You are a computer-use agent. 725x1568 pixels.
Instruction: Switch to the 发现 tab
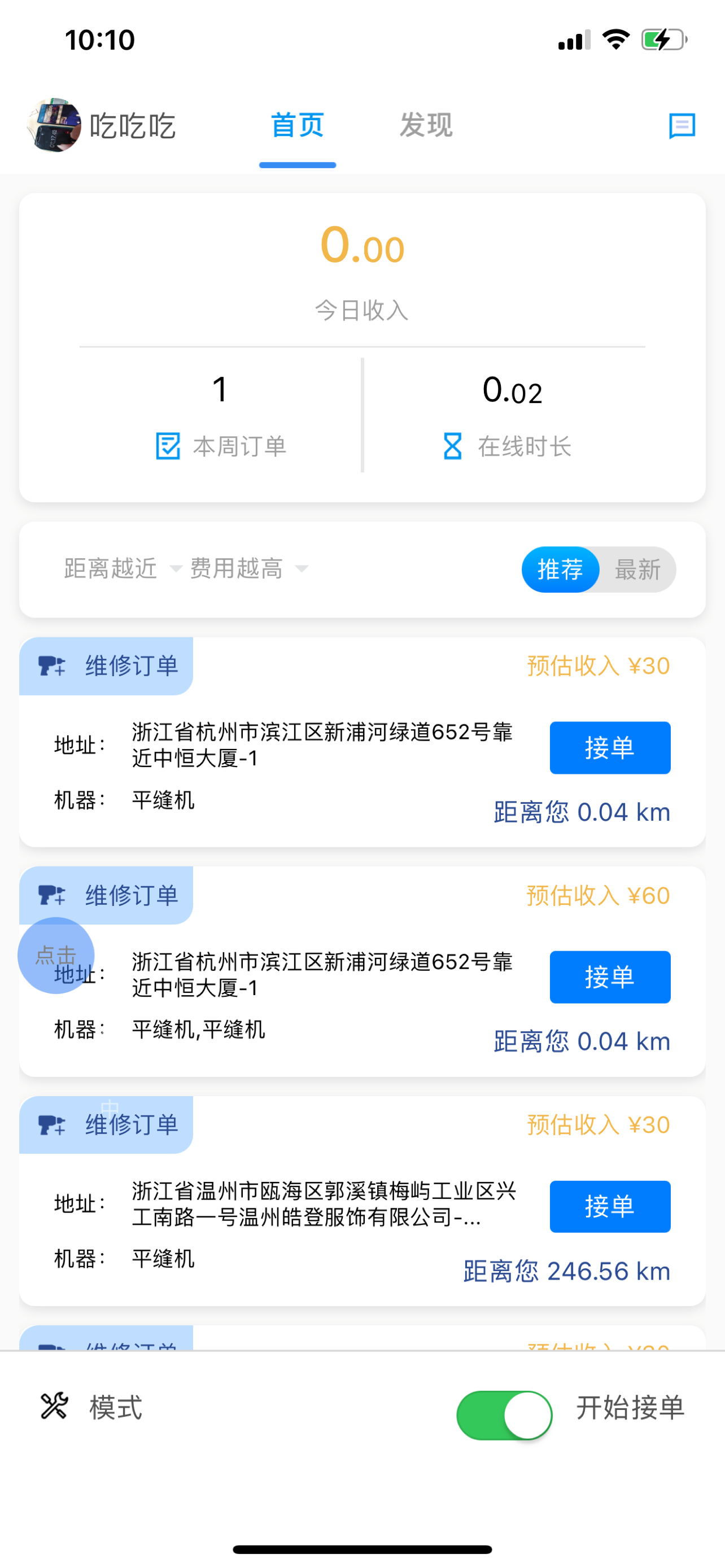point(426,125)
